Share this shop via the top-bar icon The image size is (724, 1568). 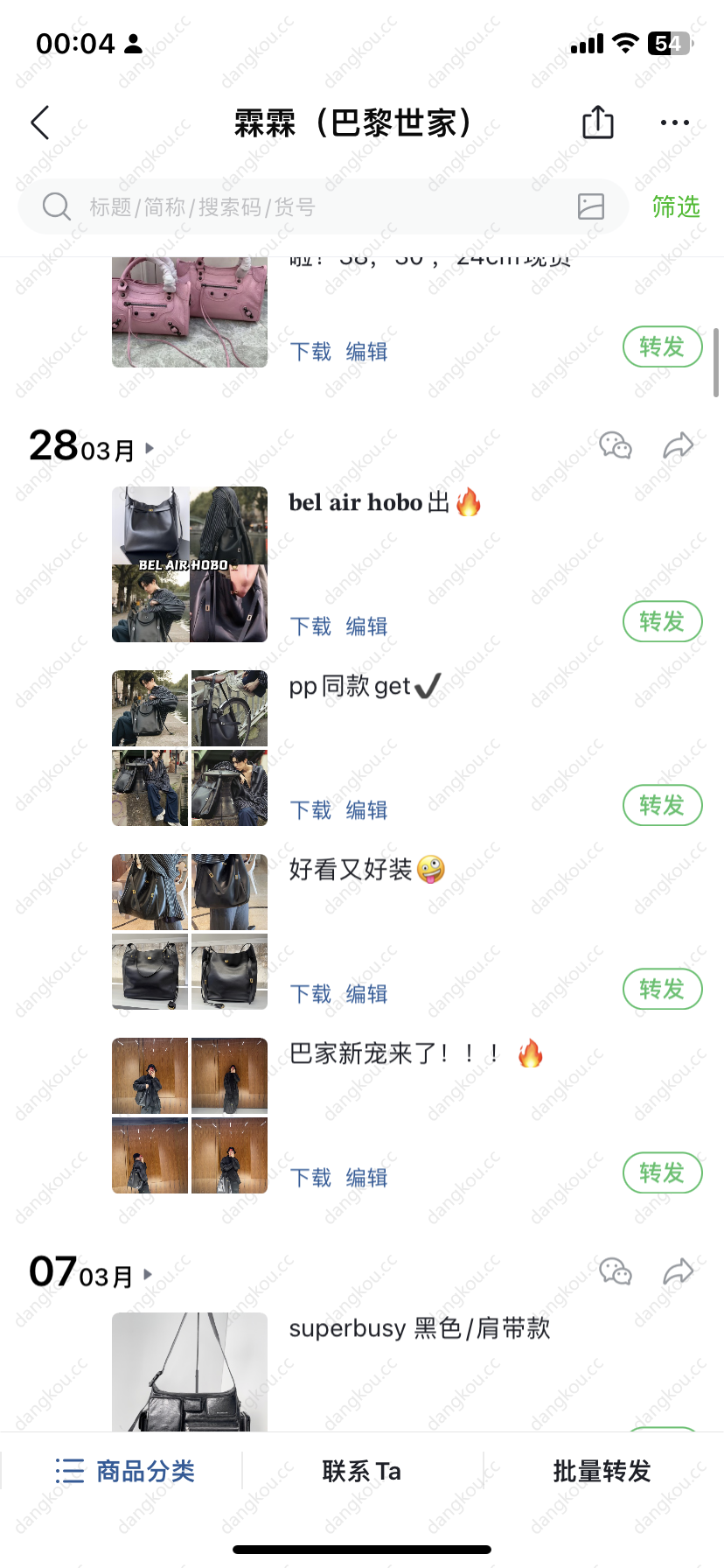598,122
